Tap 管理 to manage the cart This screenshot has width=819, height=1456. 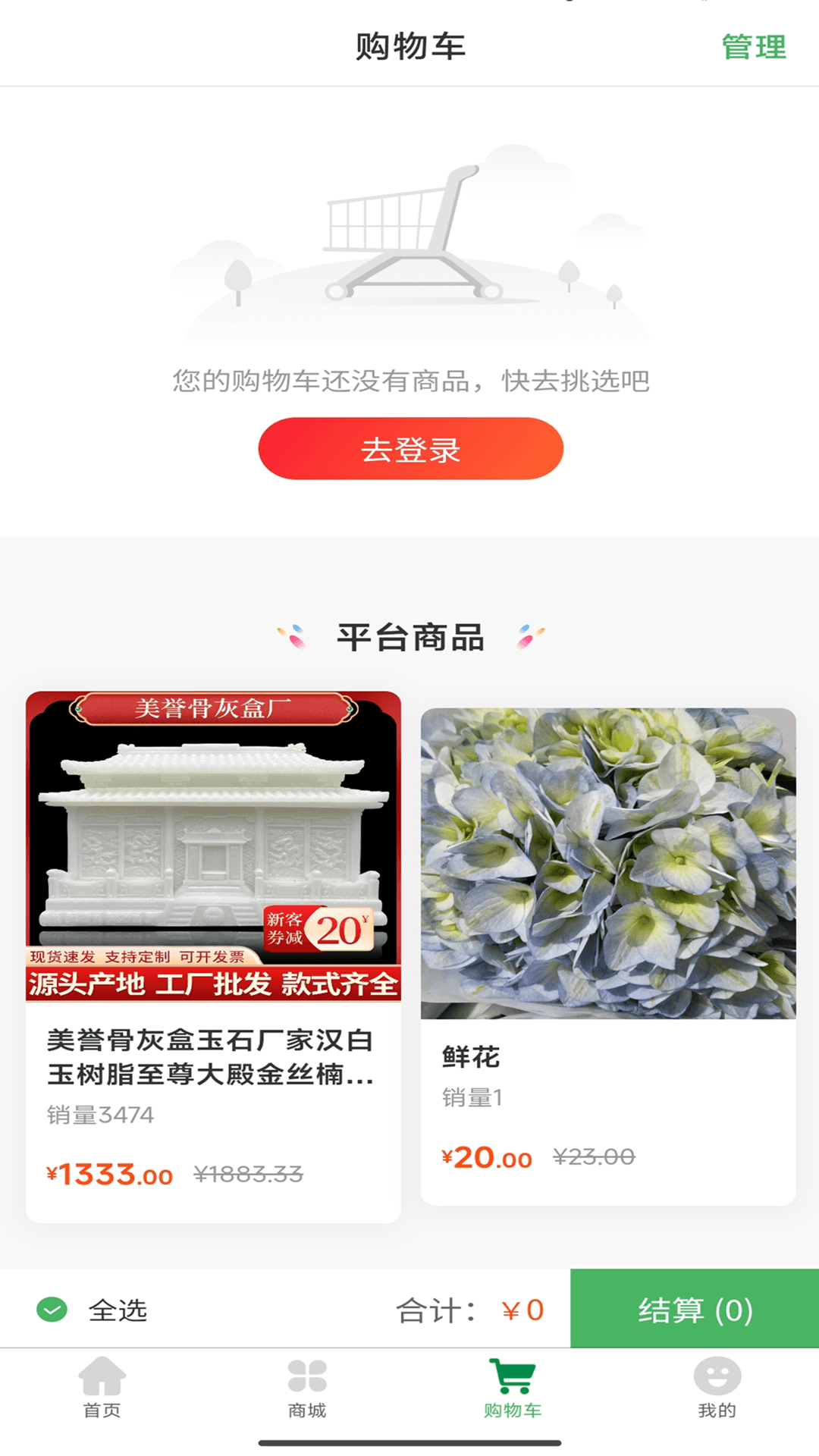coord(753,47)
